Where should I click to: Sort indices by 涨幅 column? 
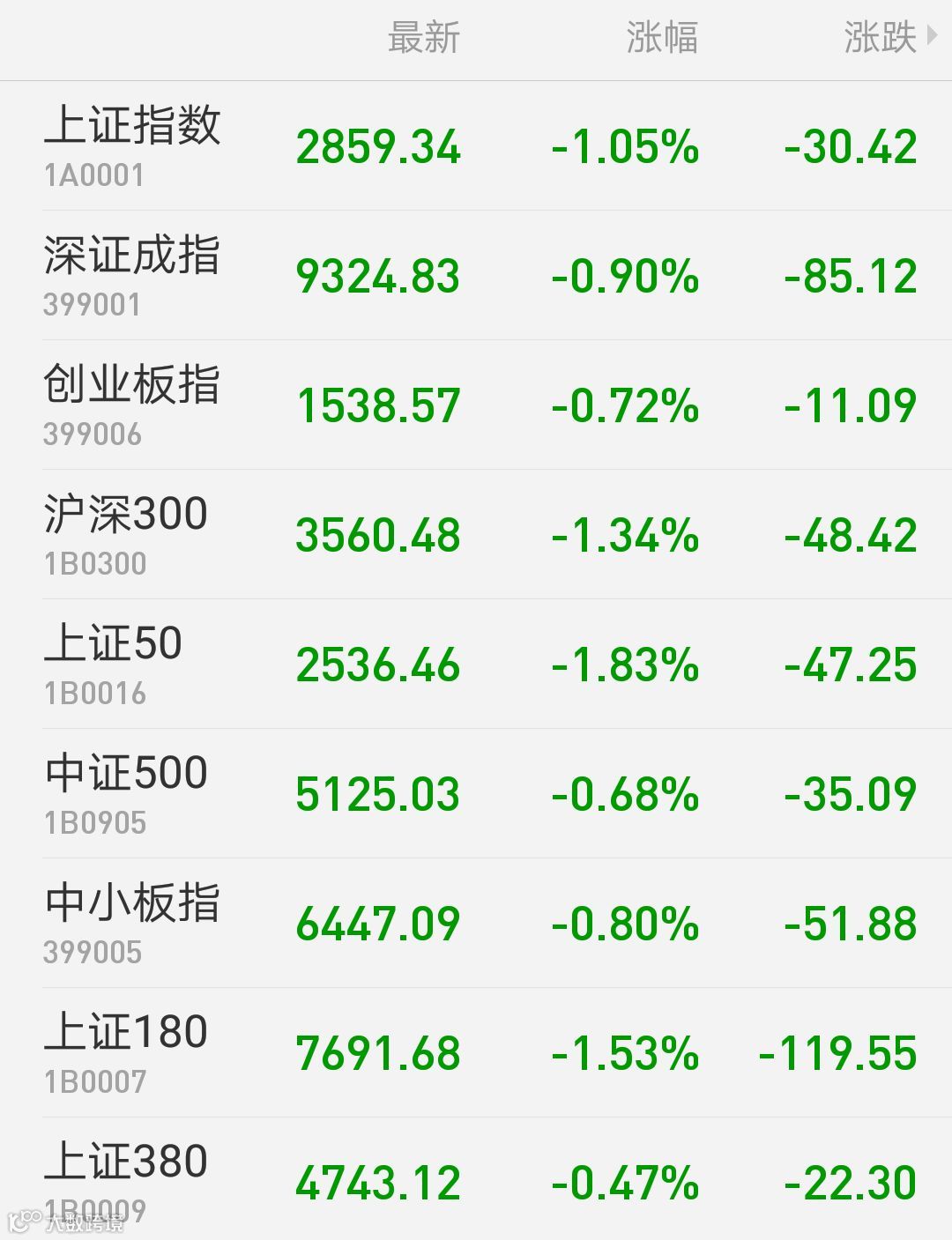662,39
